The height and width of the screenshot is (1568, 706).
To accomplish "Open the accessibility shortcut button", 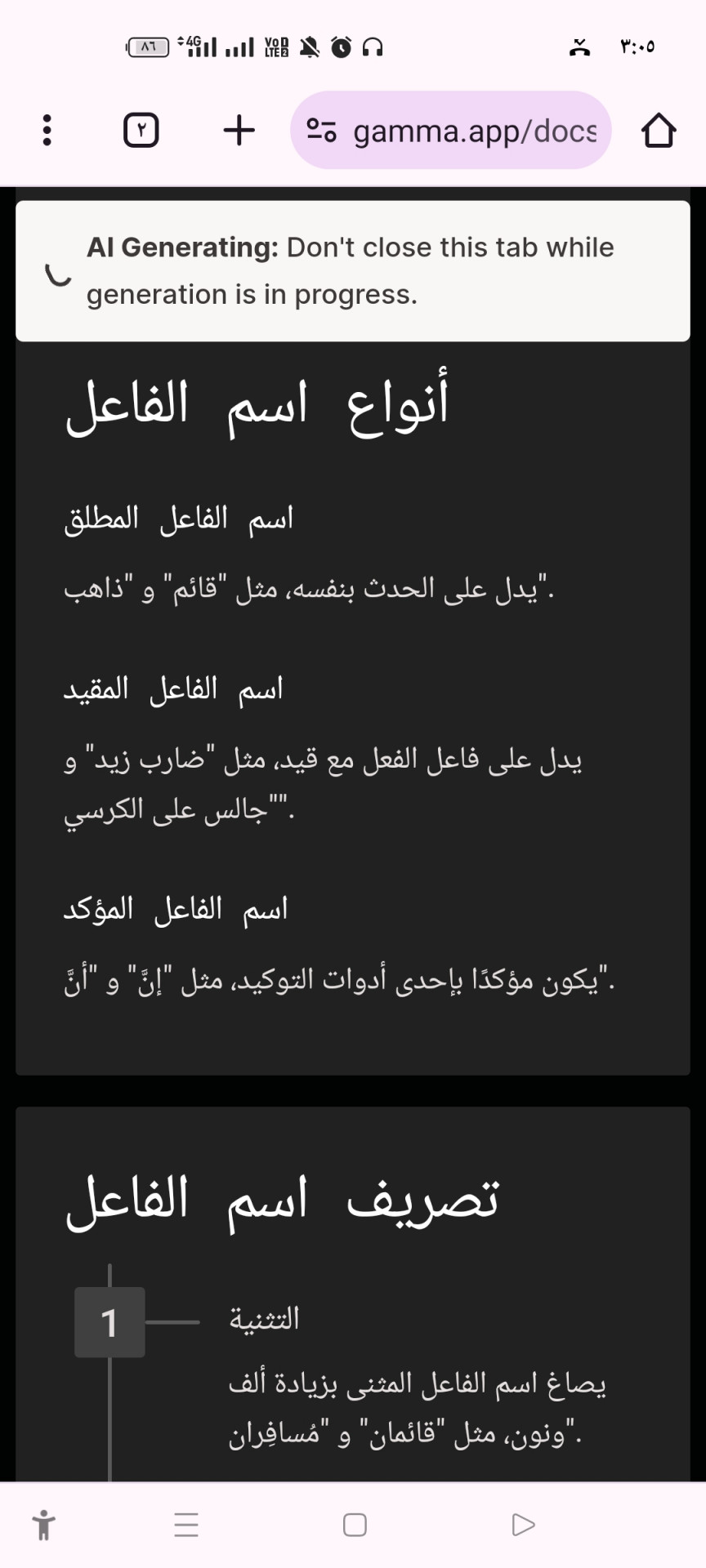I will coord(44,1525).
